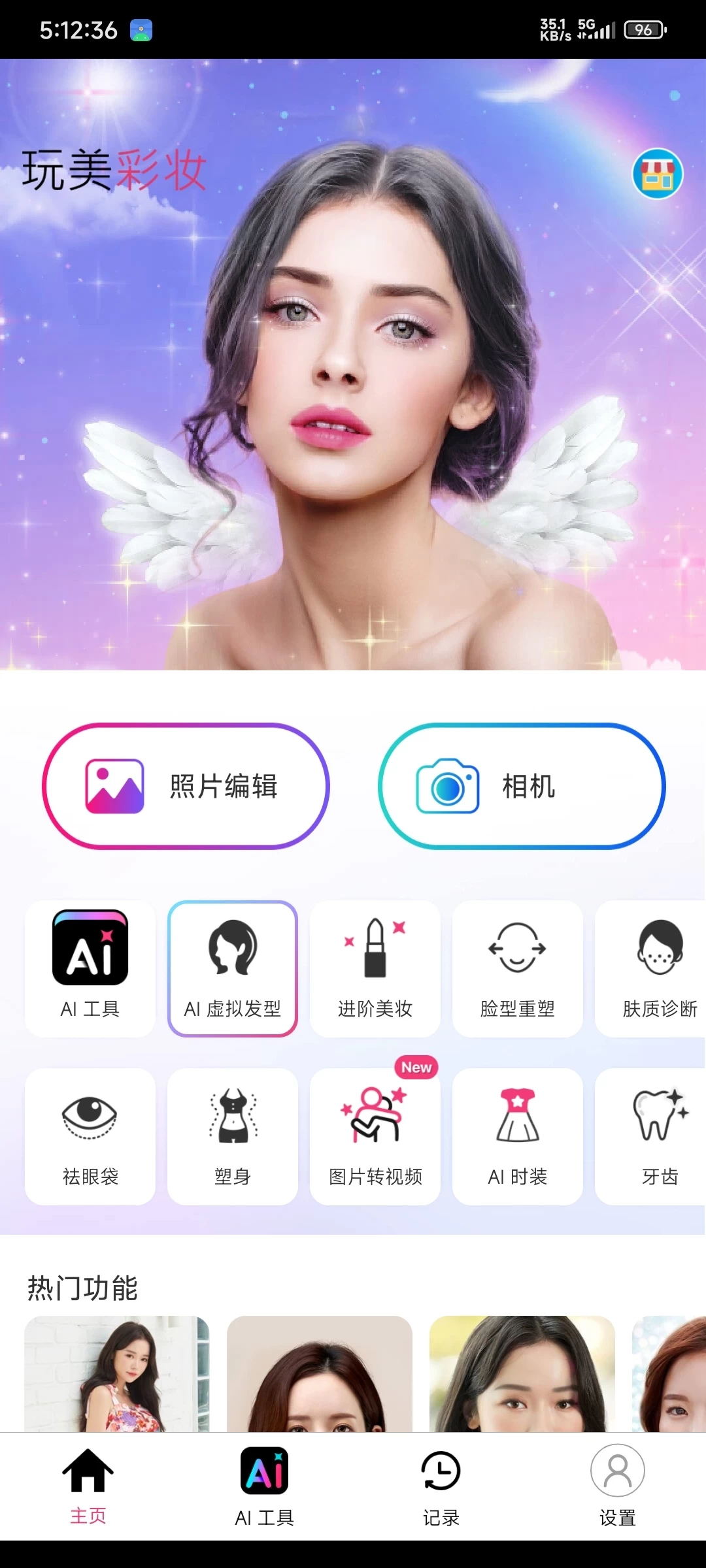This screenshot has width=706, height=1568.
Task: Open 祛眼袋 eye bag removal
Action: (x=90, y=1136)
